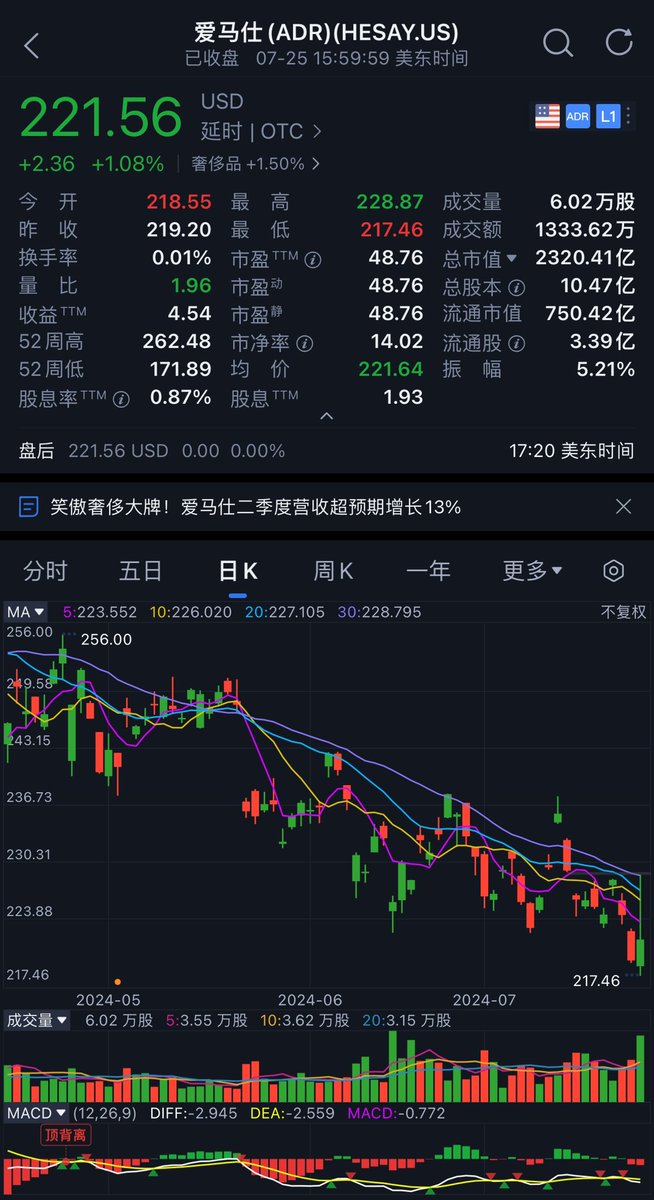Expand the 更多 chart period dropdown
The width and height of the screenshot is (654, 1200).
tap(532, 571)
